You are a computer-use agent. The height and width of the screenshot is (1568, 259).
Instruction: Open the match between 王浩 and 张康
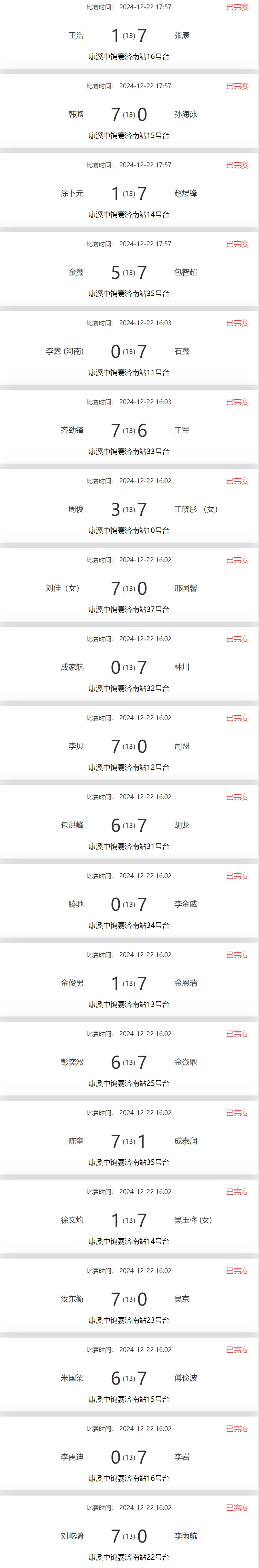pos(129,35)
